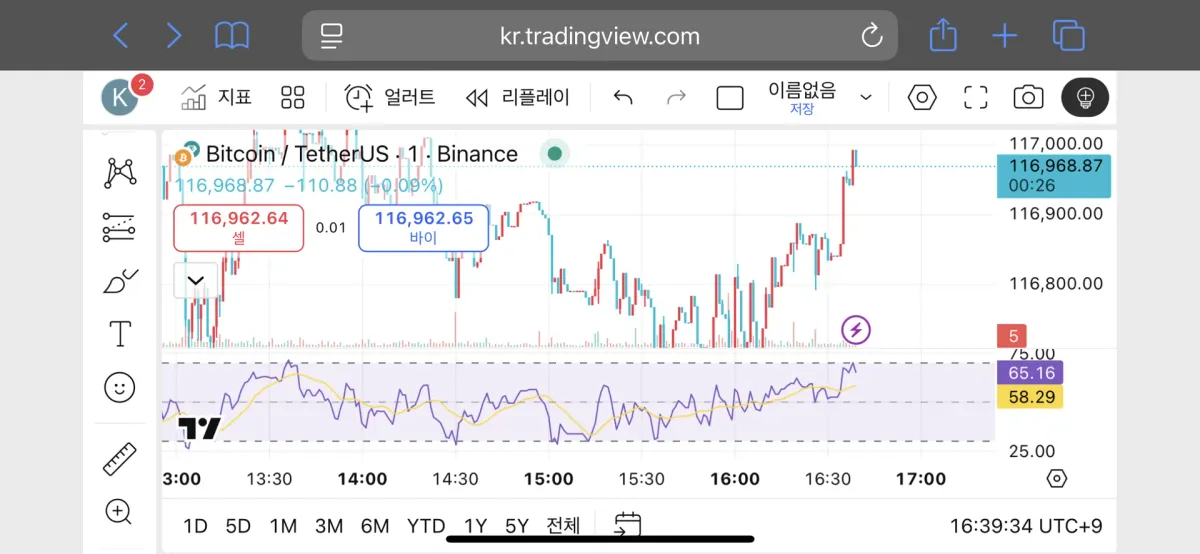Open the 지표 indicators menu

[216, 97]
